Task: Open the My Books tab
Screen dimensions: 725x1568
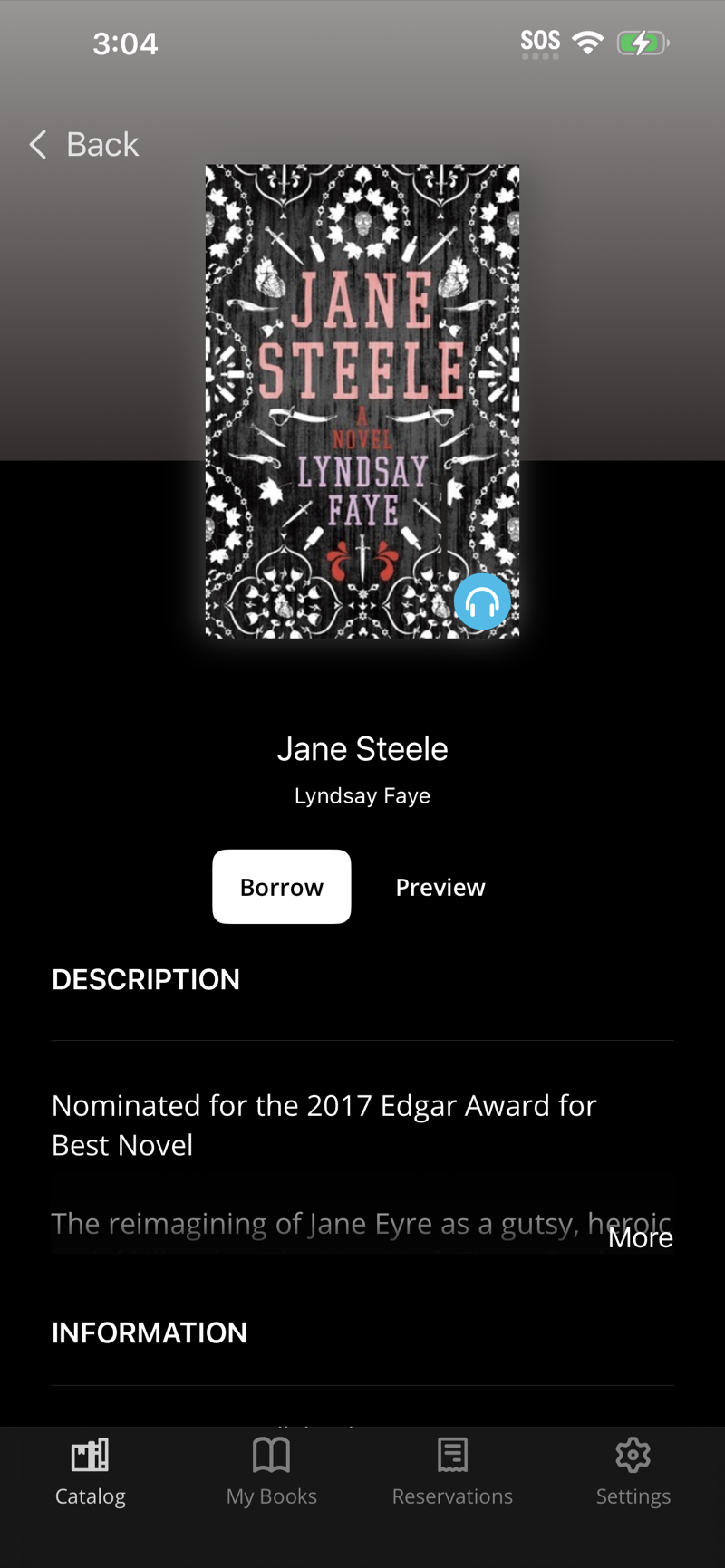Action: tap(272, 1472)
